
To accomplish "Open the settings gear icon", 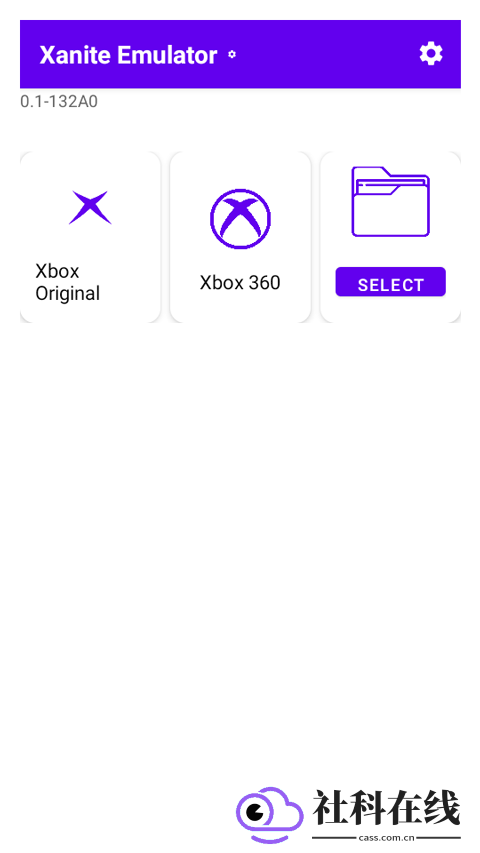I will click(430, 54).
